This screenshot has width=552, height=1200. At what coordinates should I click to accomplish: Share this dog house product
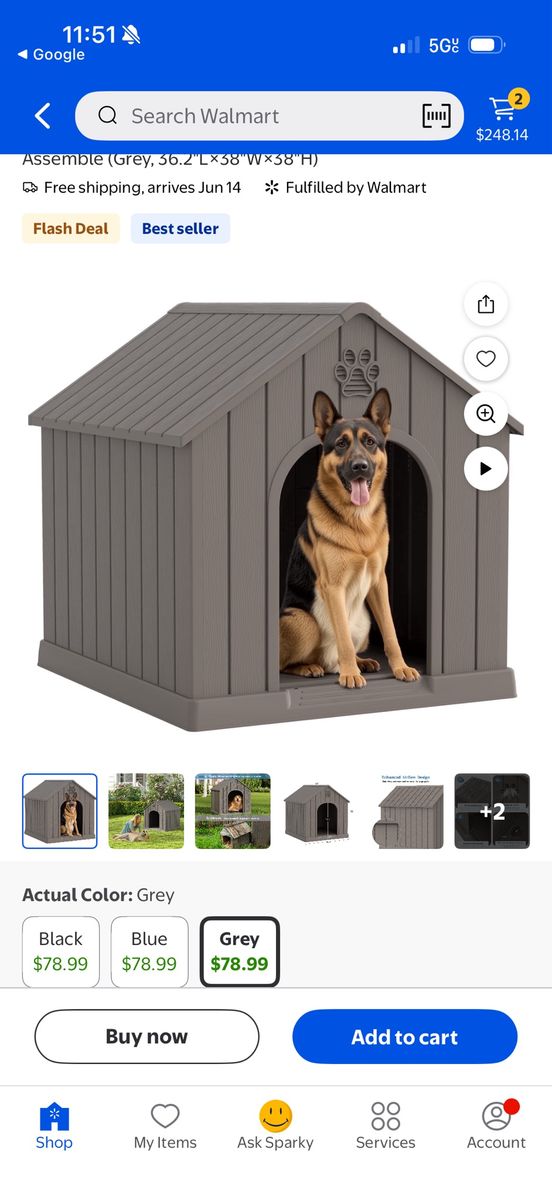(486, 304)
